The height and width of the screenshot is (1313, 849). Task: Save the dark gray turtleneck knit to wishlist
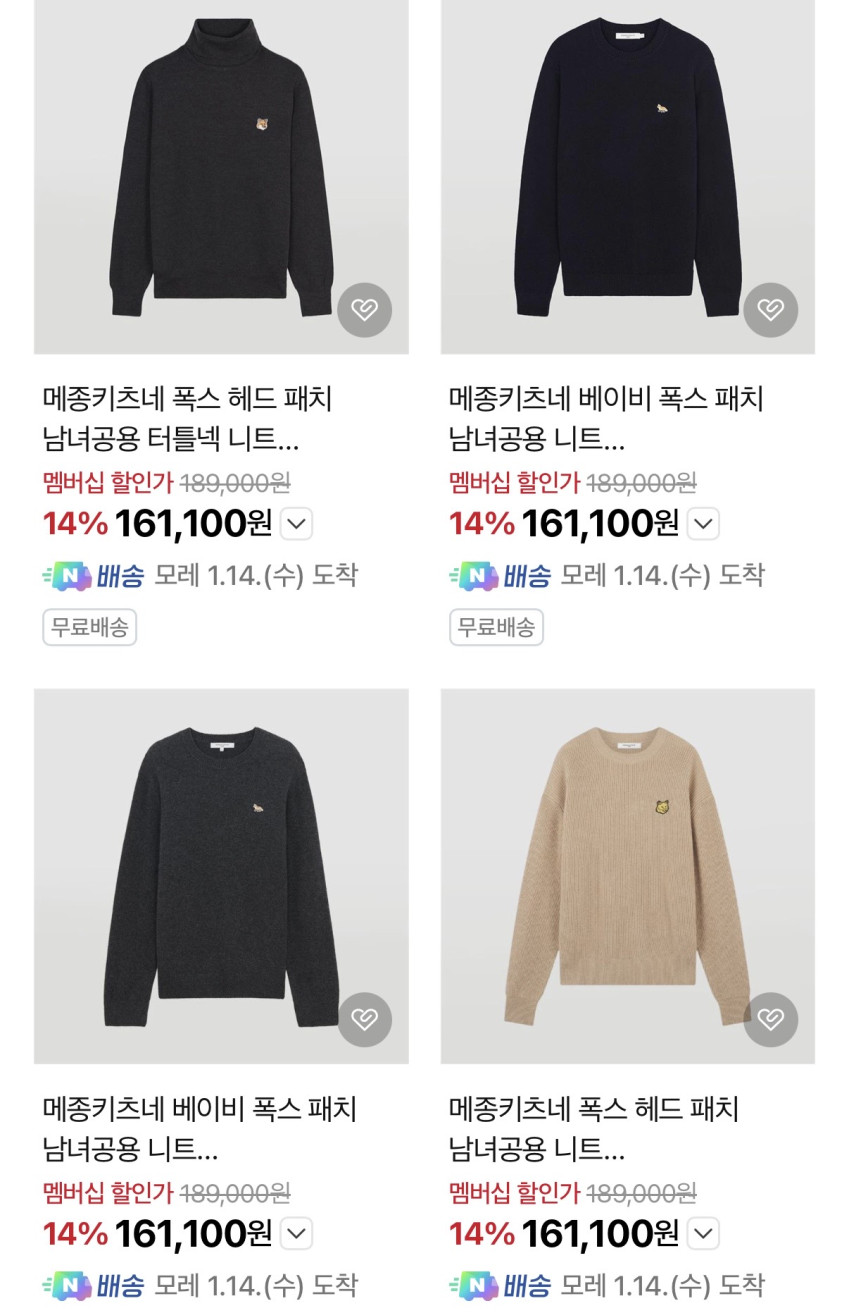click(364, 310)
